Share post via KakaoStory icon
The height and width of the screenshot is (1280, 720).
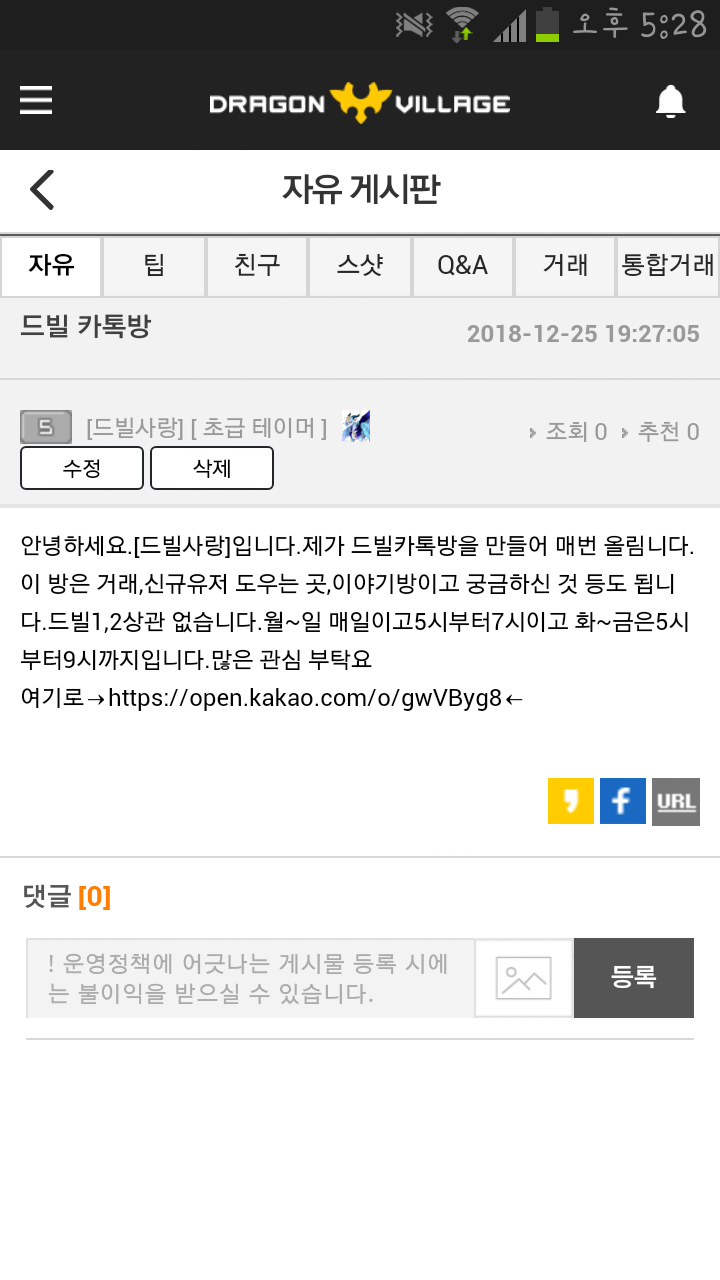click(571, 801)
